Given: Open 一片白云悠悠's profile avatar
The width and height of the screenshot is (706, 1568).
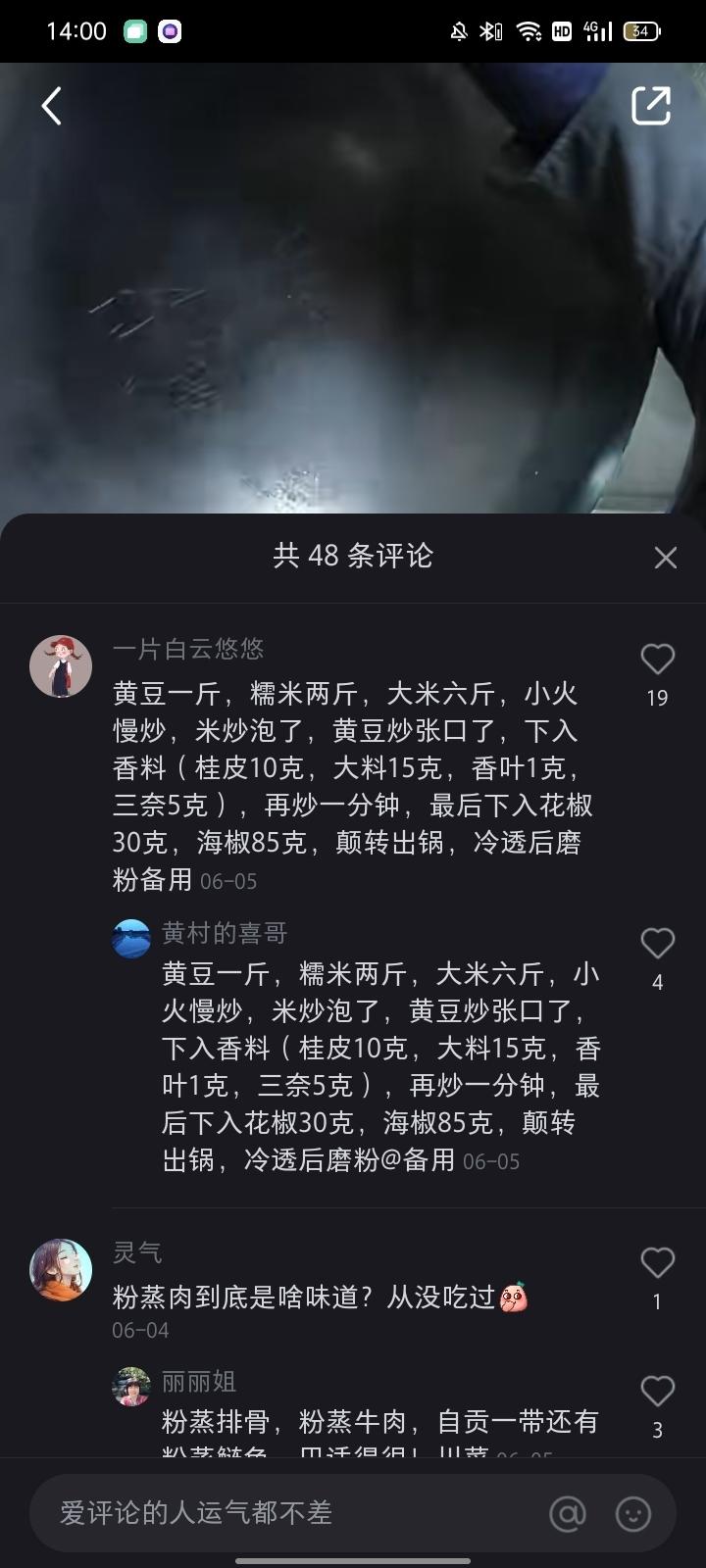Looking at the screenshot, I should [x=61, y=665].
